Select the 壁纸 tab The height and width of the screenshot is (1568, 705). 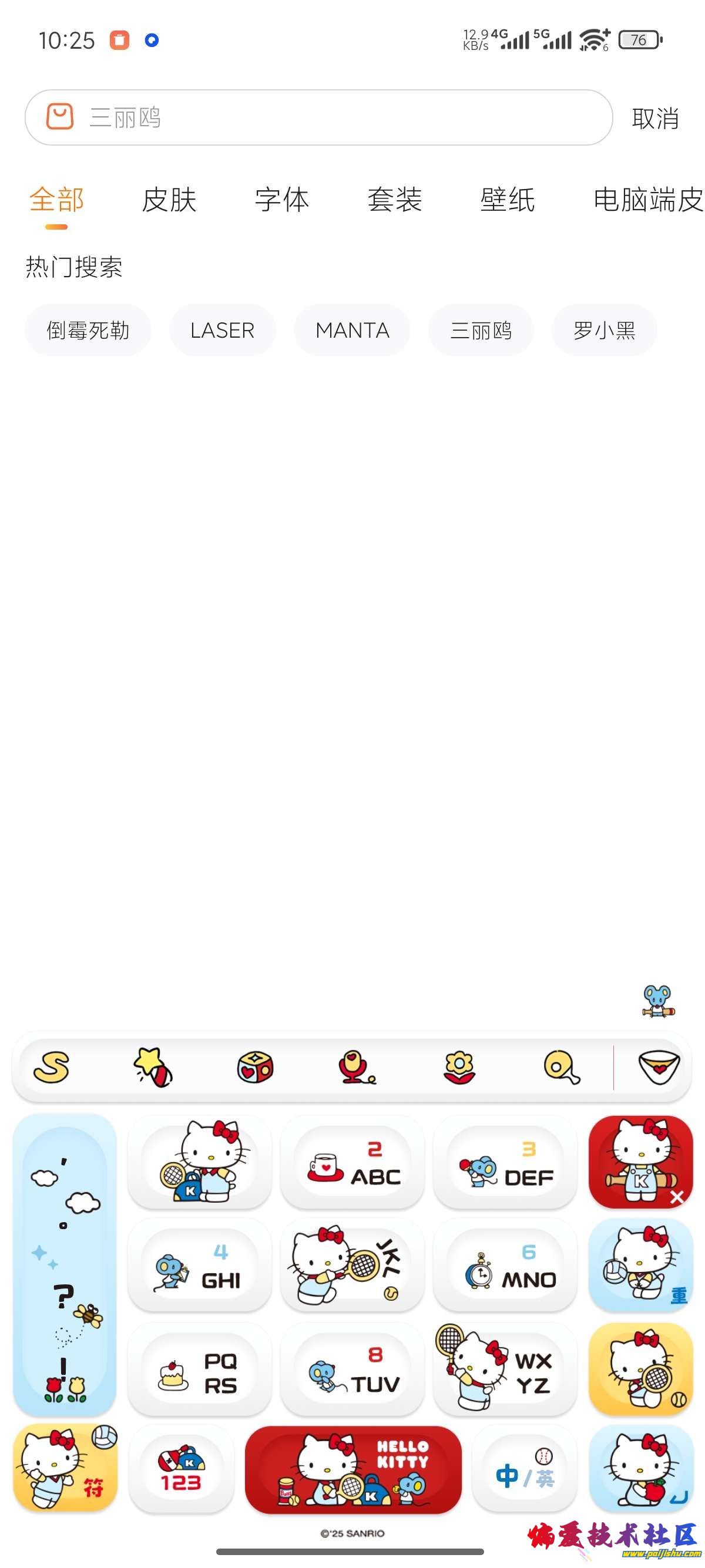(x=507, y=200)
